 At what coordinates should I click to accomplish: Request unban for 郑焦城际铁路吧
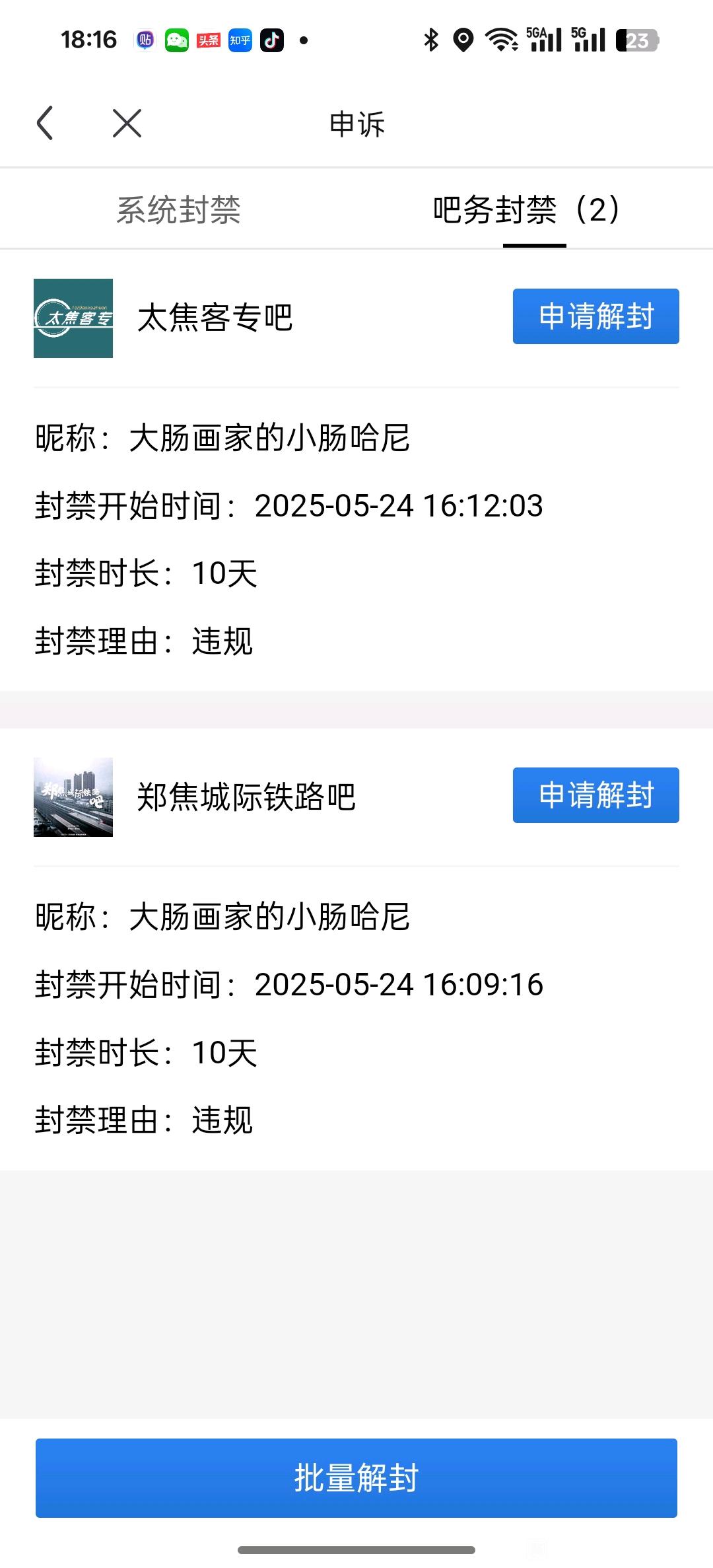(x=595, y=795)
